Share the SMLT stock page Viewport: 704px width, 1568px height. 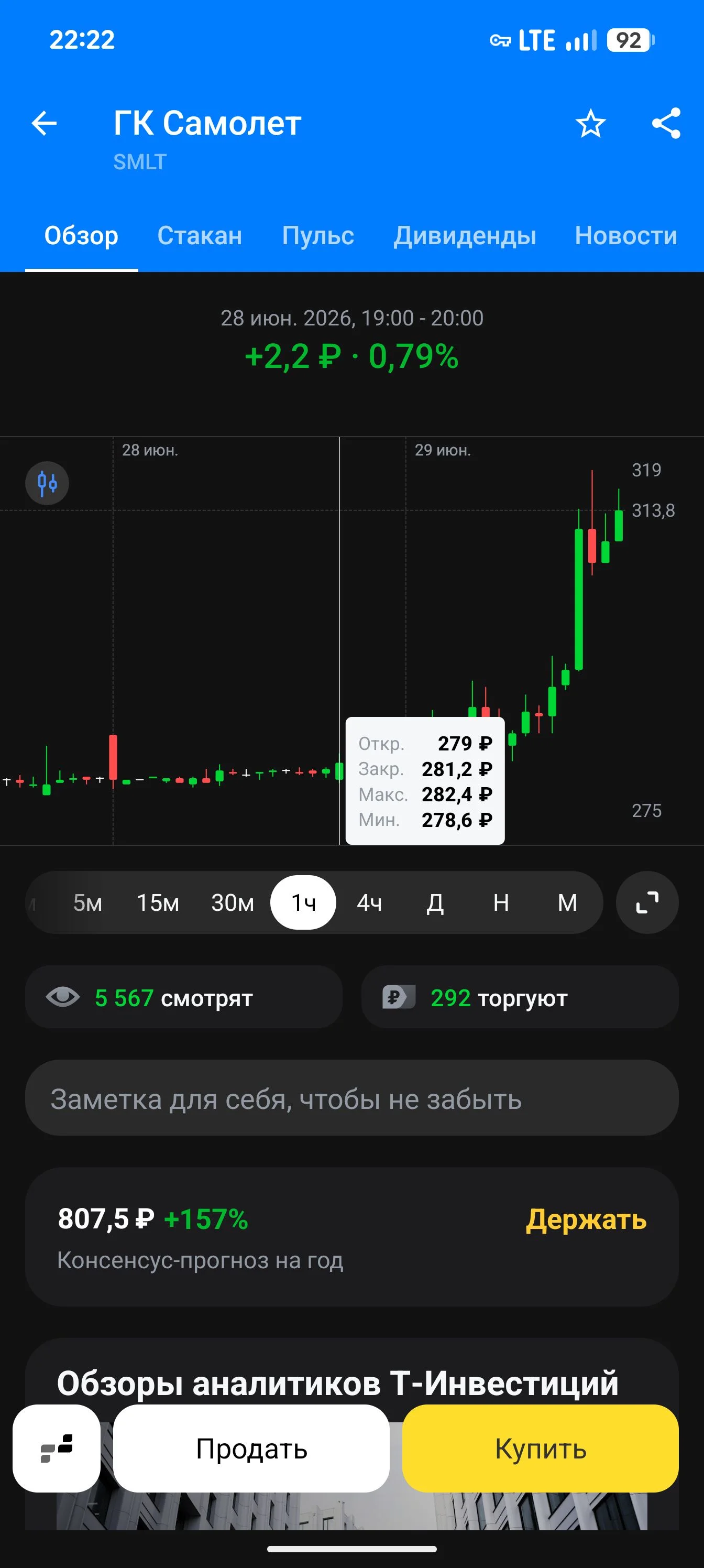[666, 124]
